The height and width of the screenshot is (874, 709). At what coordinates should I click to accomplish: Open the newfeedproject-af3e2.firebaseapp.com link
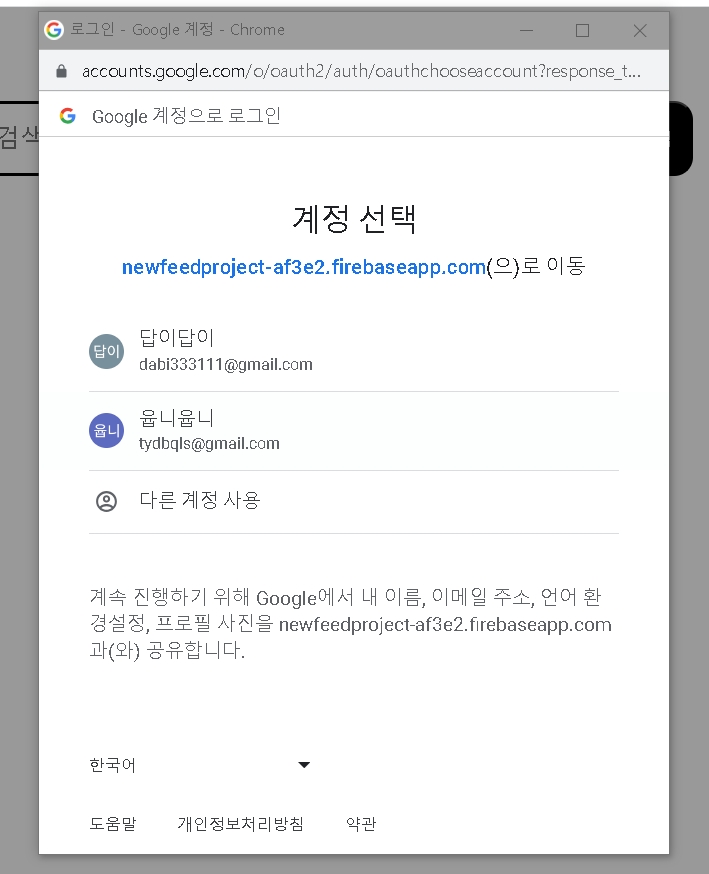click(x=304, y=267)
